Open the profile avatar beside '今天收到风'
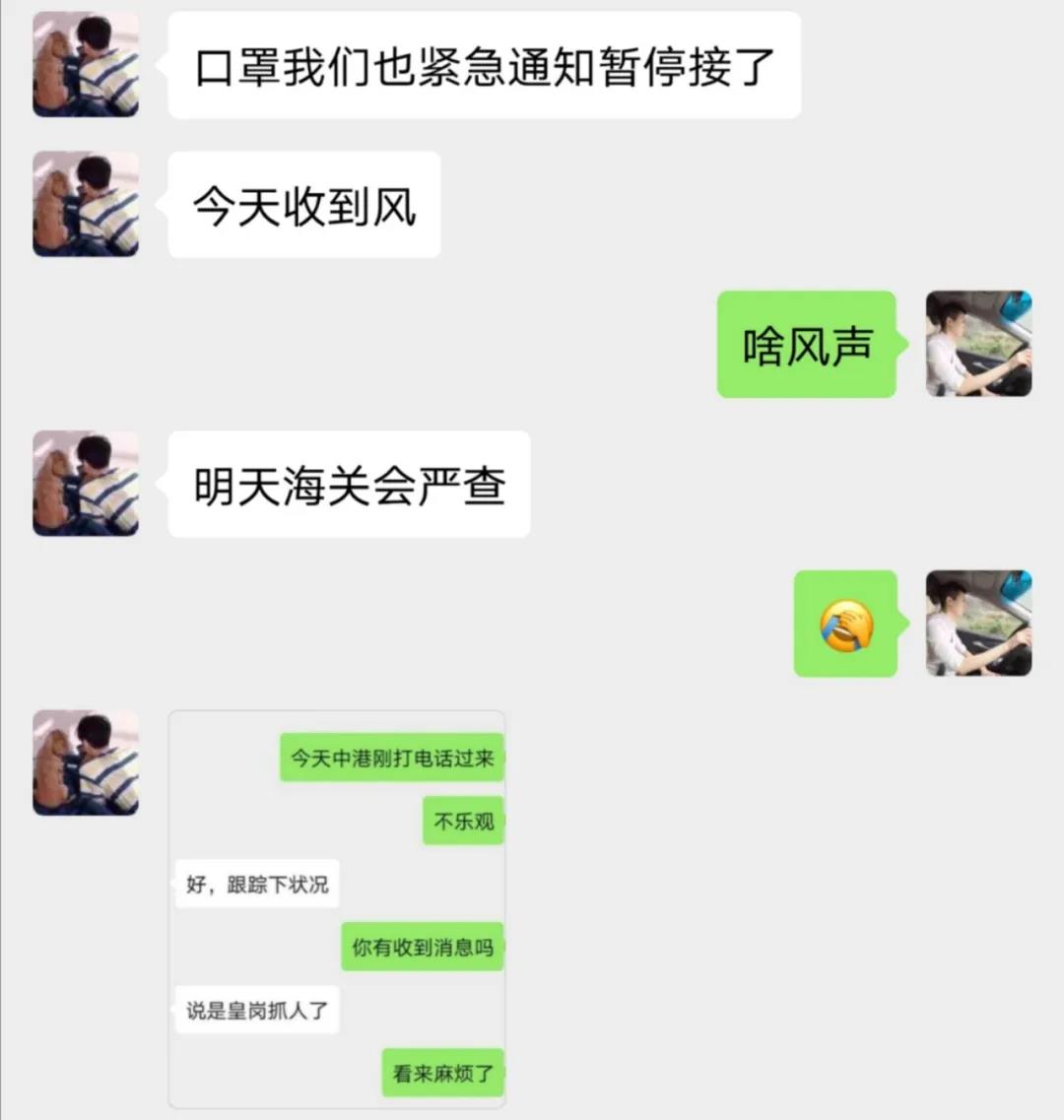The width and height of the screenshot is (1064, 1120). (x=86, y=205)
